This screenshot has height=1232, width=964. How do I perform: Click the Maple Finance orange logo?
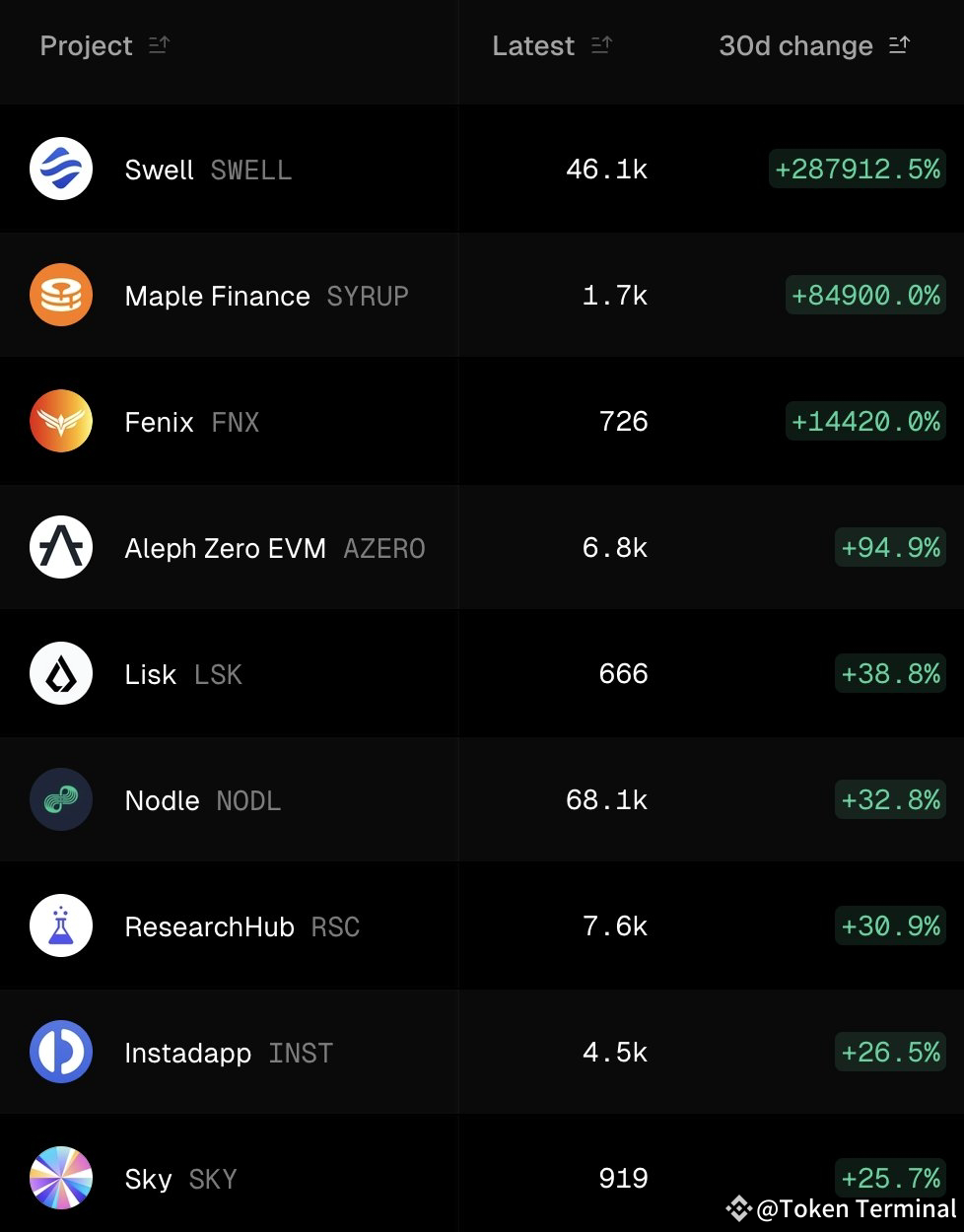(61, 295)
